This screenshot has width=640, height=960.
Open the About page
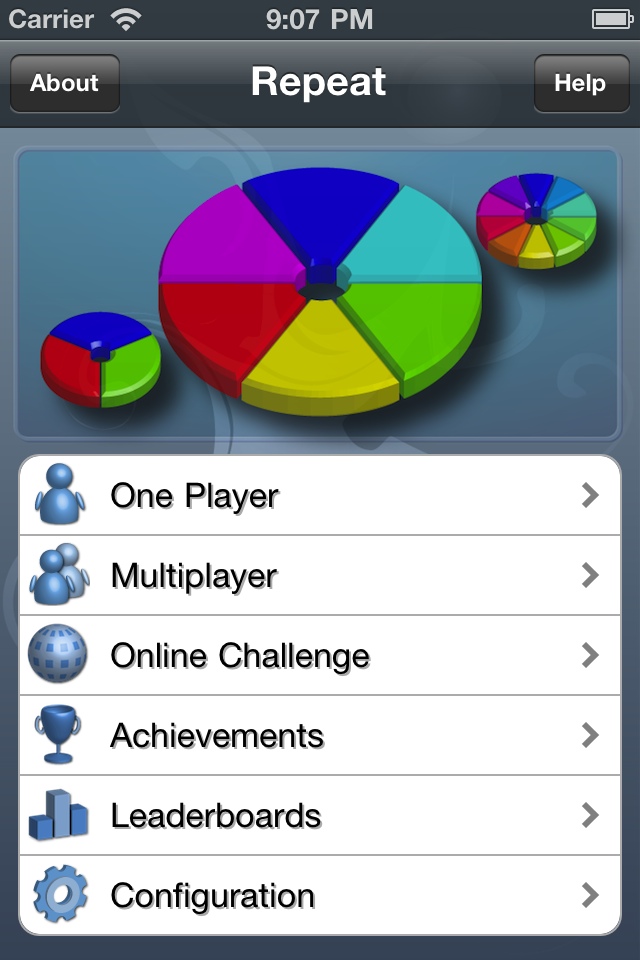tap(65, 83)
